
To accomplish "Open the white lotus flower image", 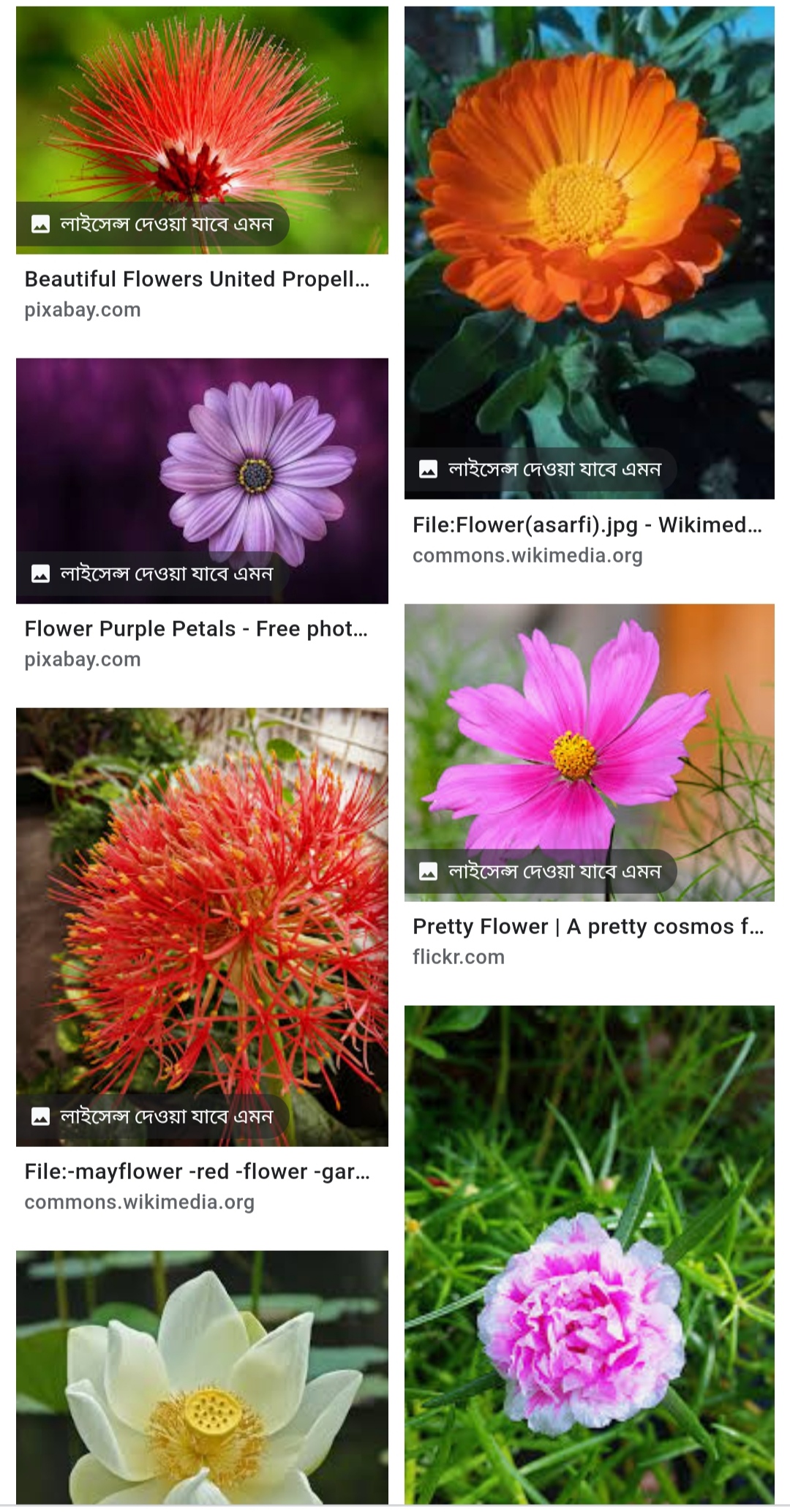I will [x=202, y=1383].
